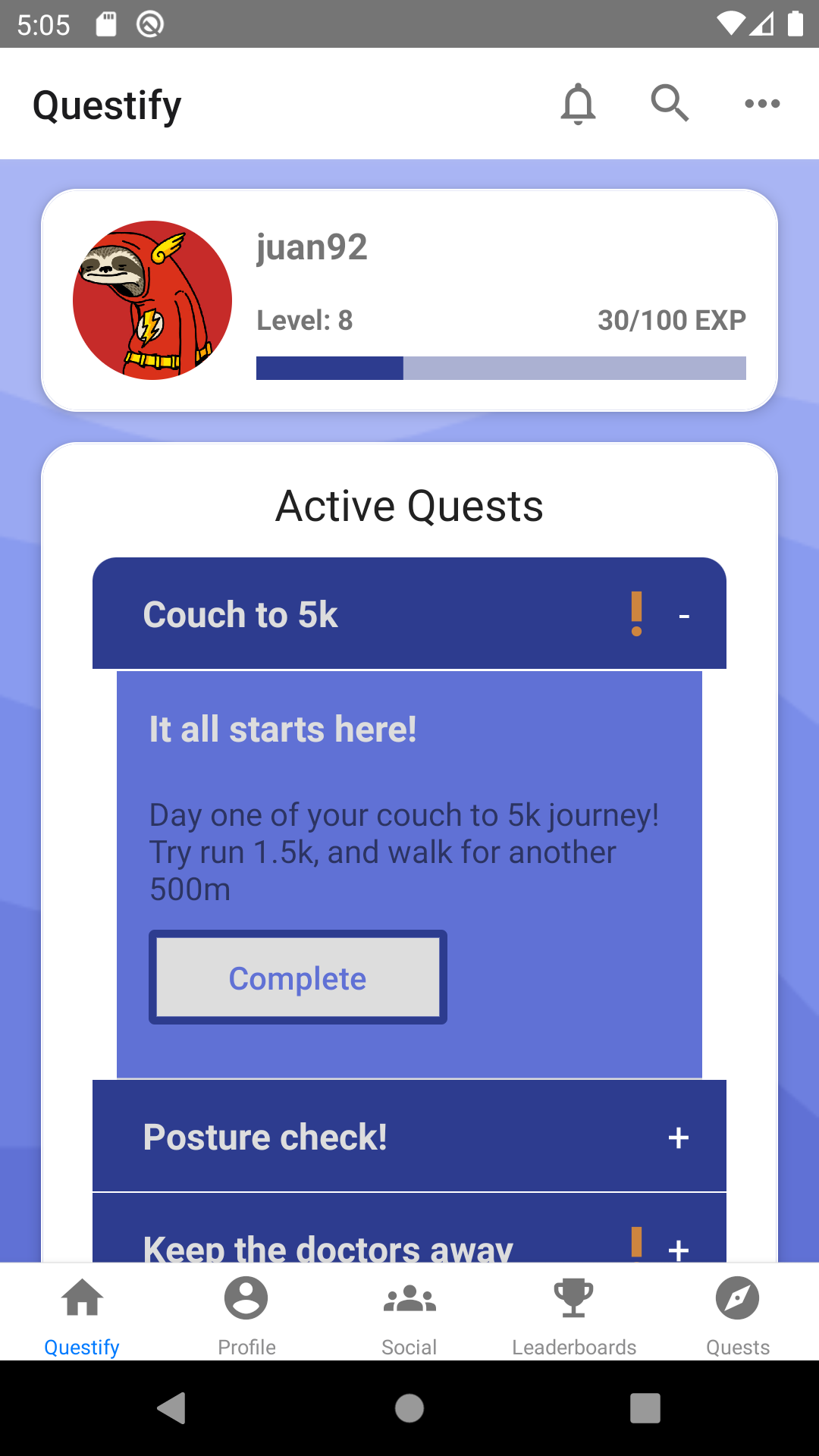
Task: Expand Keep the doctors away quest
Action: coord(679,1247)
